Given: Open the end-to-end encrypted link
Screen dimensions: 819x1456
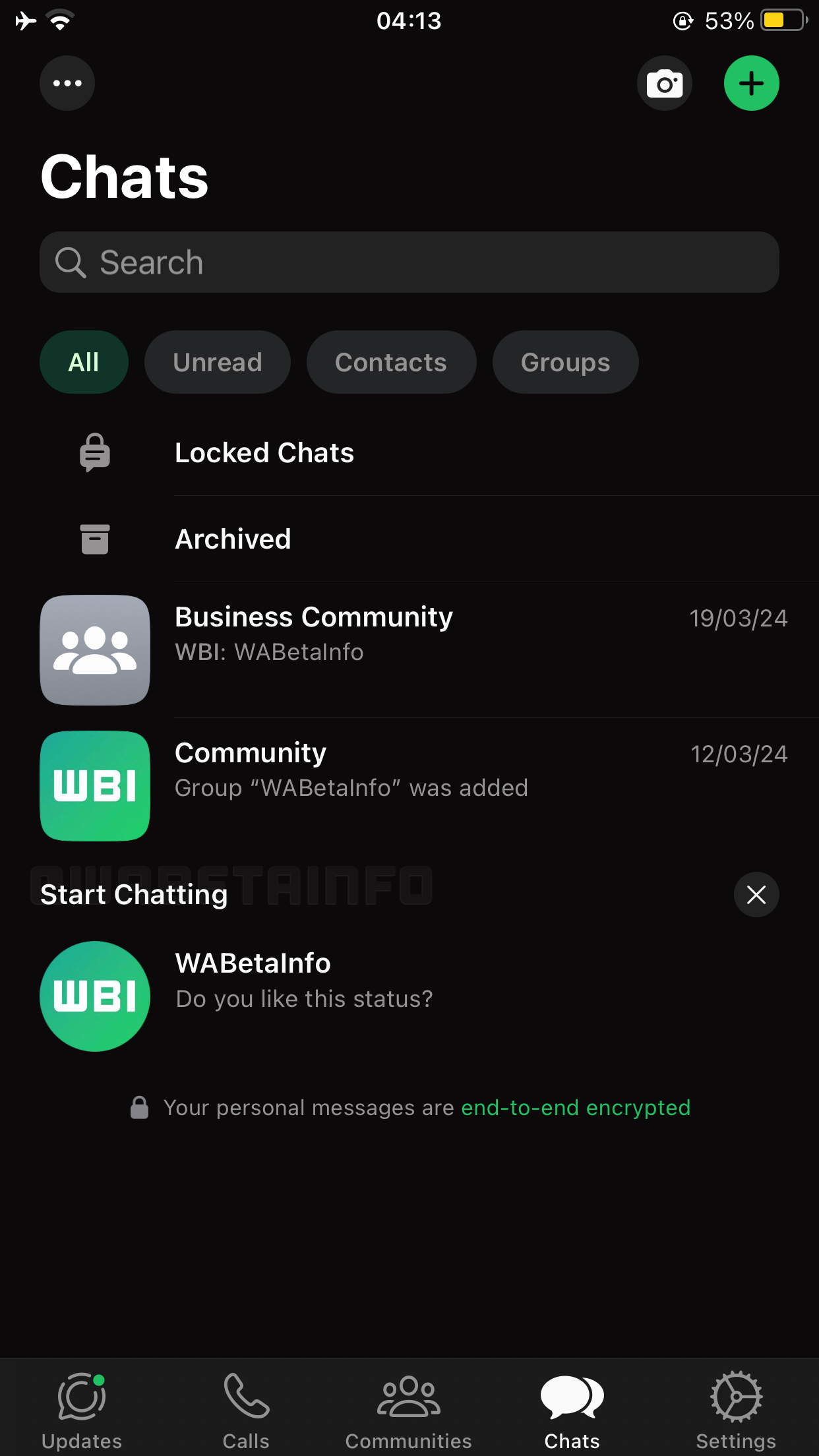Looking at the screenshot, I should 575,1108.
